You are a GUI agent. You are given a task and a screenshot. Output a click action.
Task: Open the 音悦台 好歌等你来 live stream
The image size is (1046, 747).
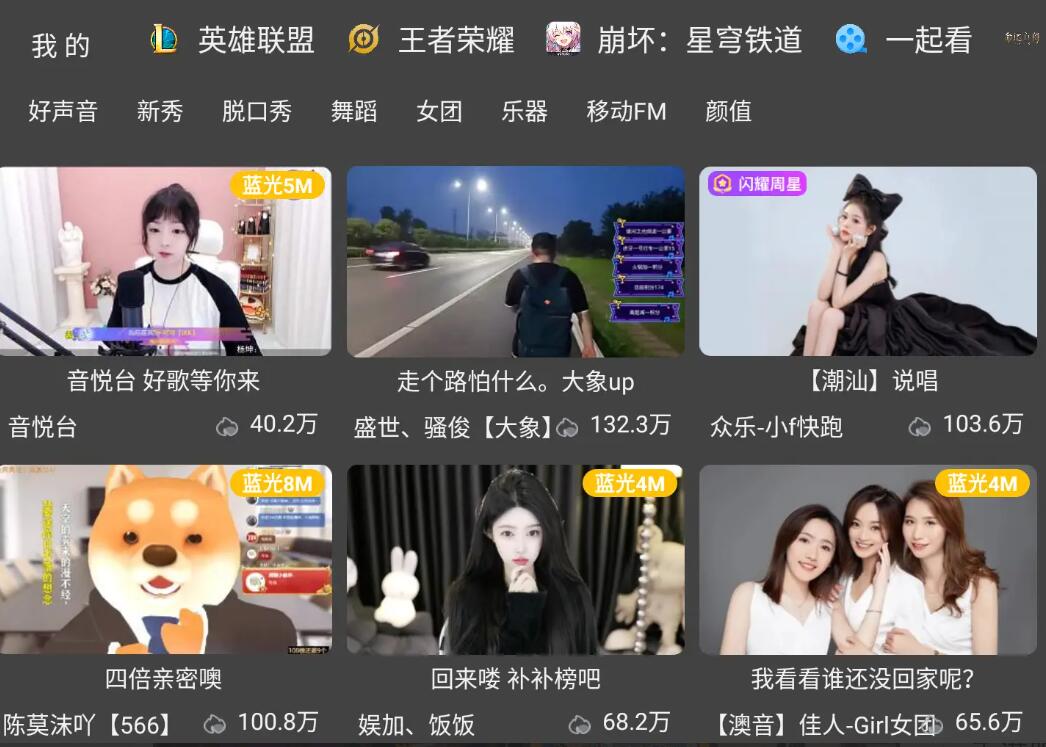click(x=165, y=262)
